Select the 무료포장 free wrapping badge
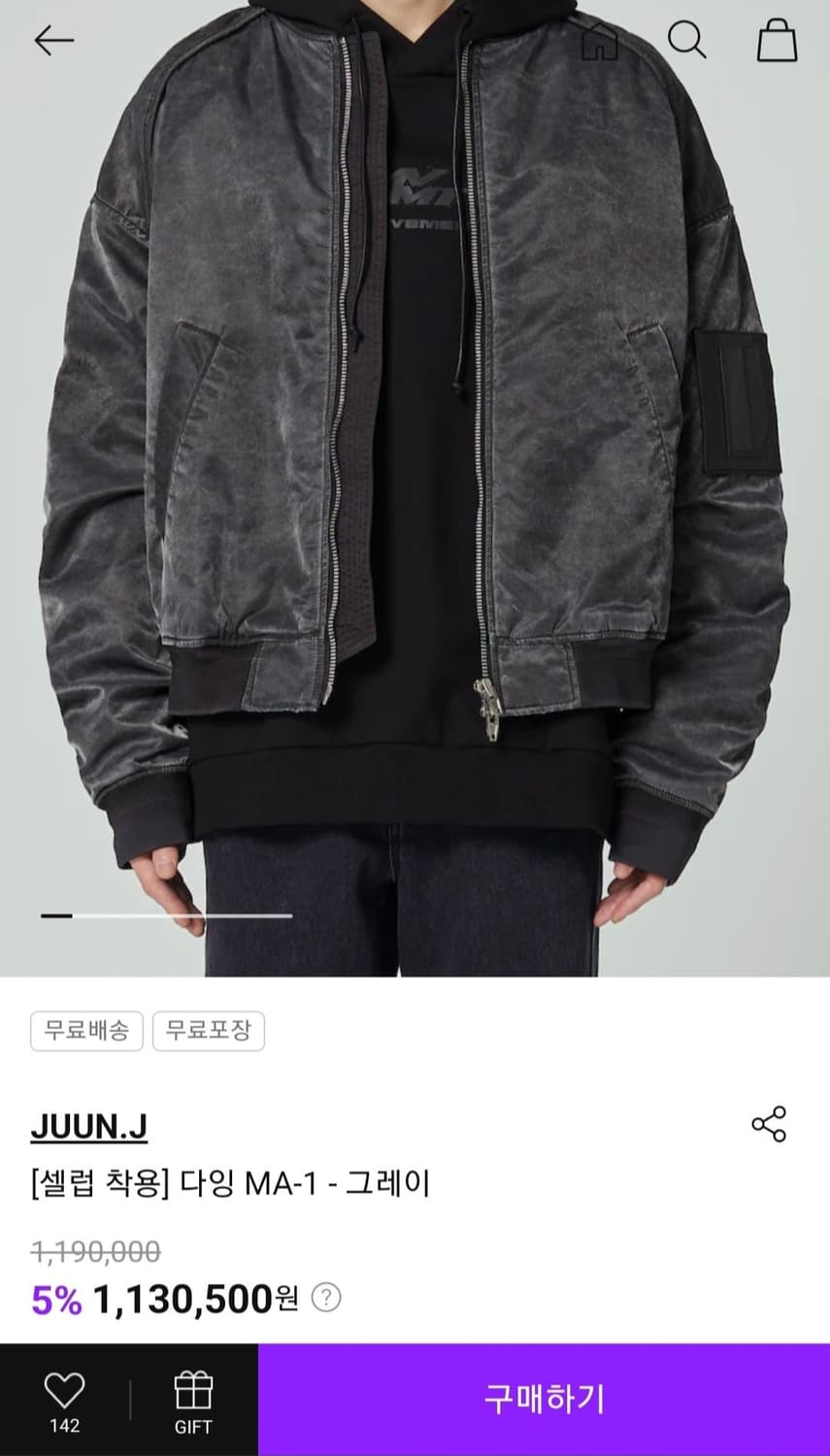 point(208,1031)
